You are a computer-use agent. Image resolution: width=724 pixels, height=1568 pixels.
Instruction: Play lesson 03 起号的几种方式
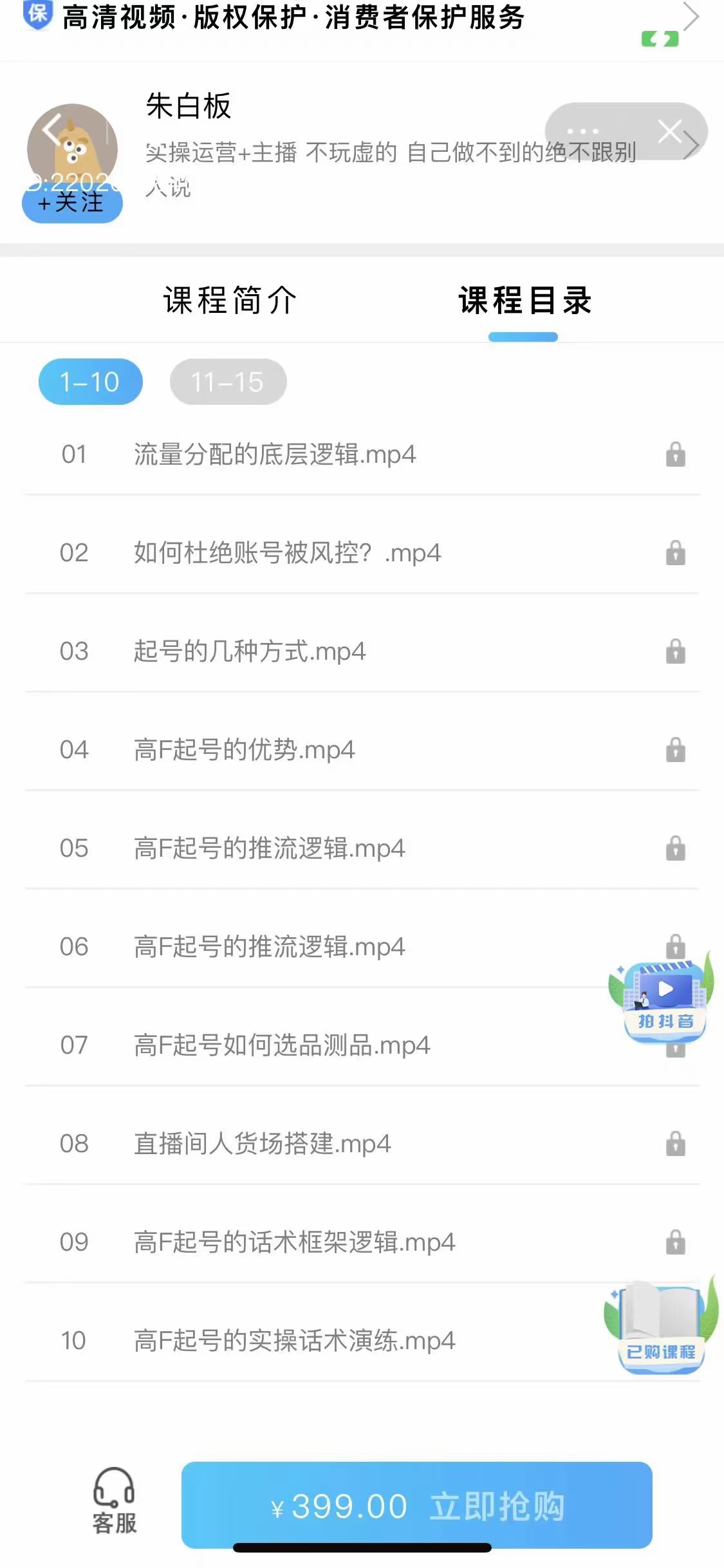[x=250, y=651]
